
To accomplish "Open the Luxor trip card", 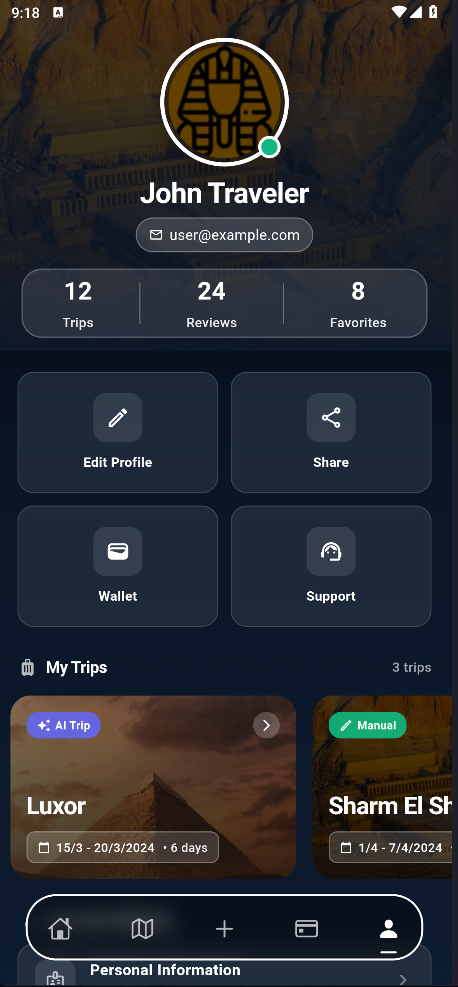I will coord(153,787).
